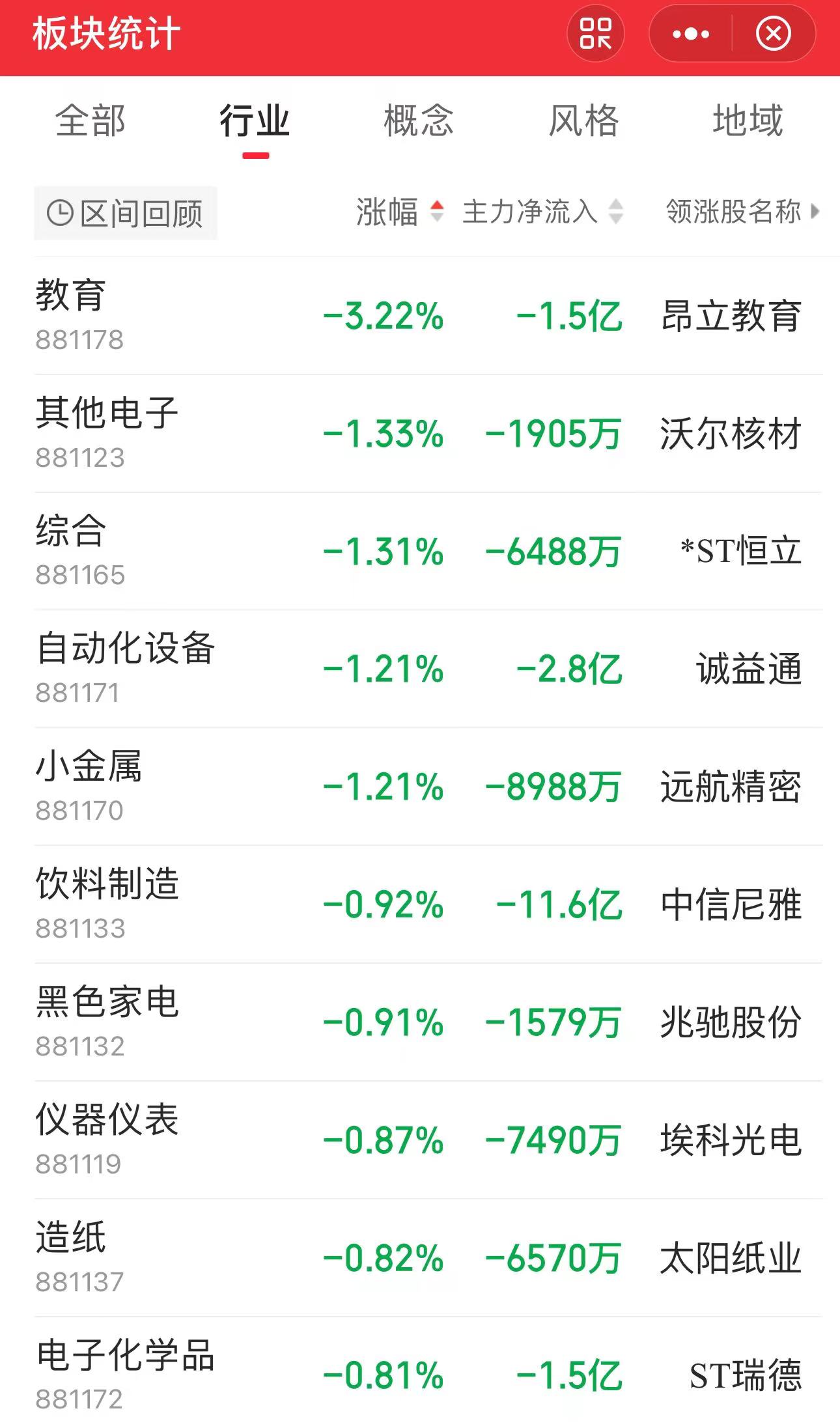
Task: Switch to the 全部 tab
Action: [x=91, y=121]
